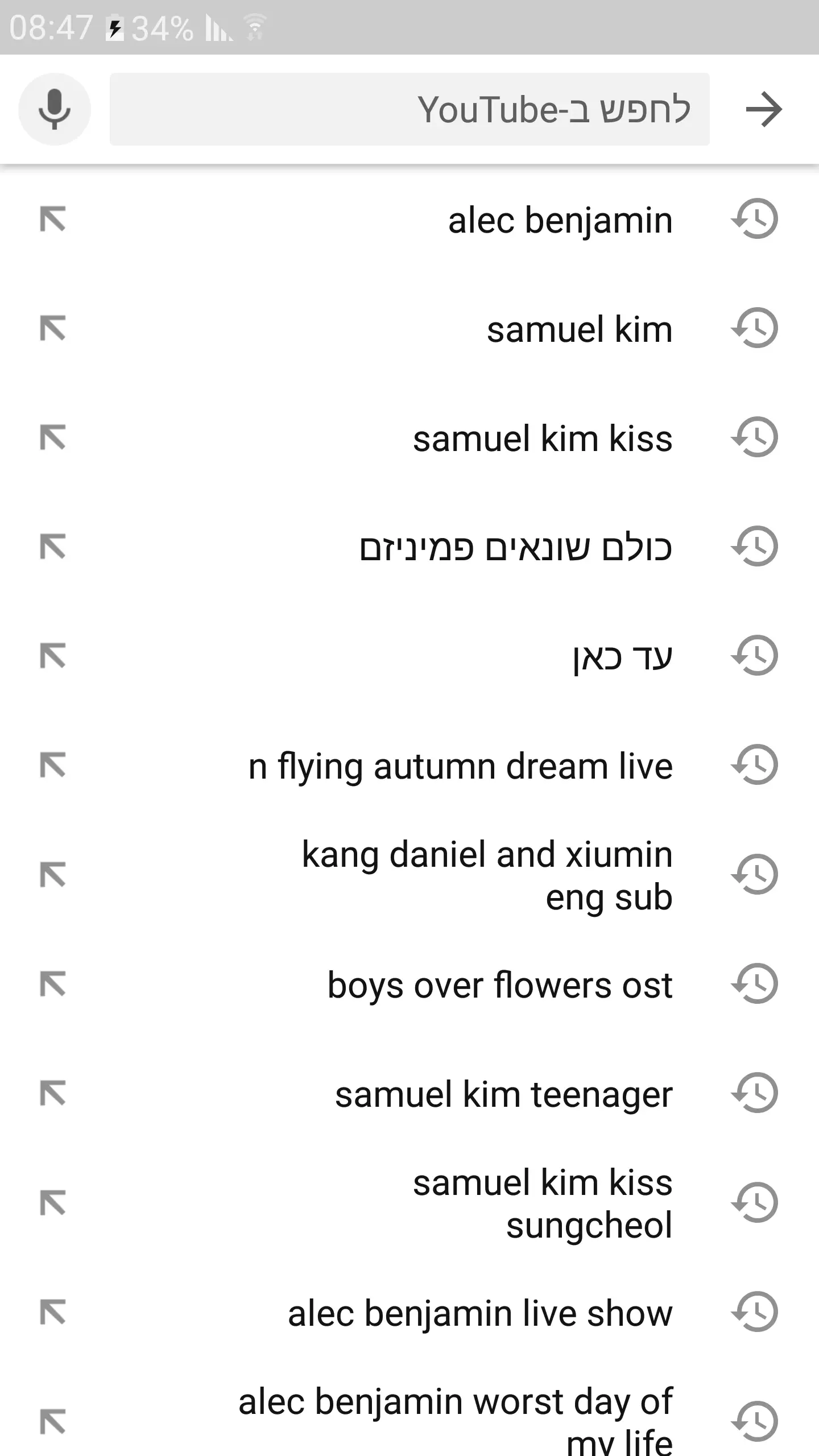Viewport: 819px width, 1456px height.
Task: Search for עד כאן from history
Action: 622,657
